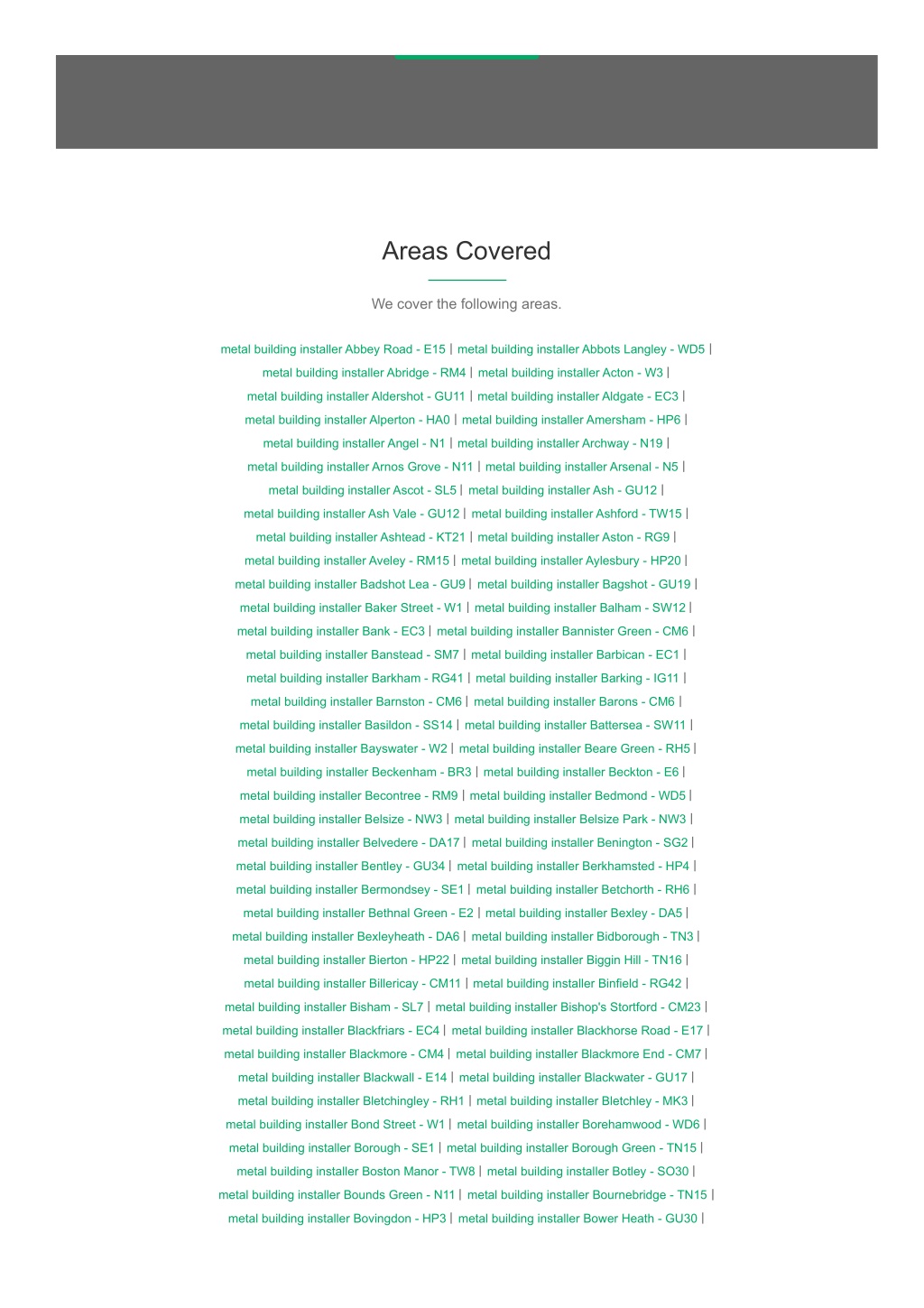Select the Baker Street - W1 link
The image size is (924, 1308).
click(351, 608)
